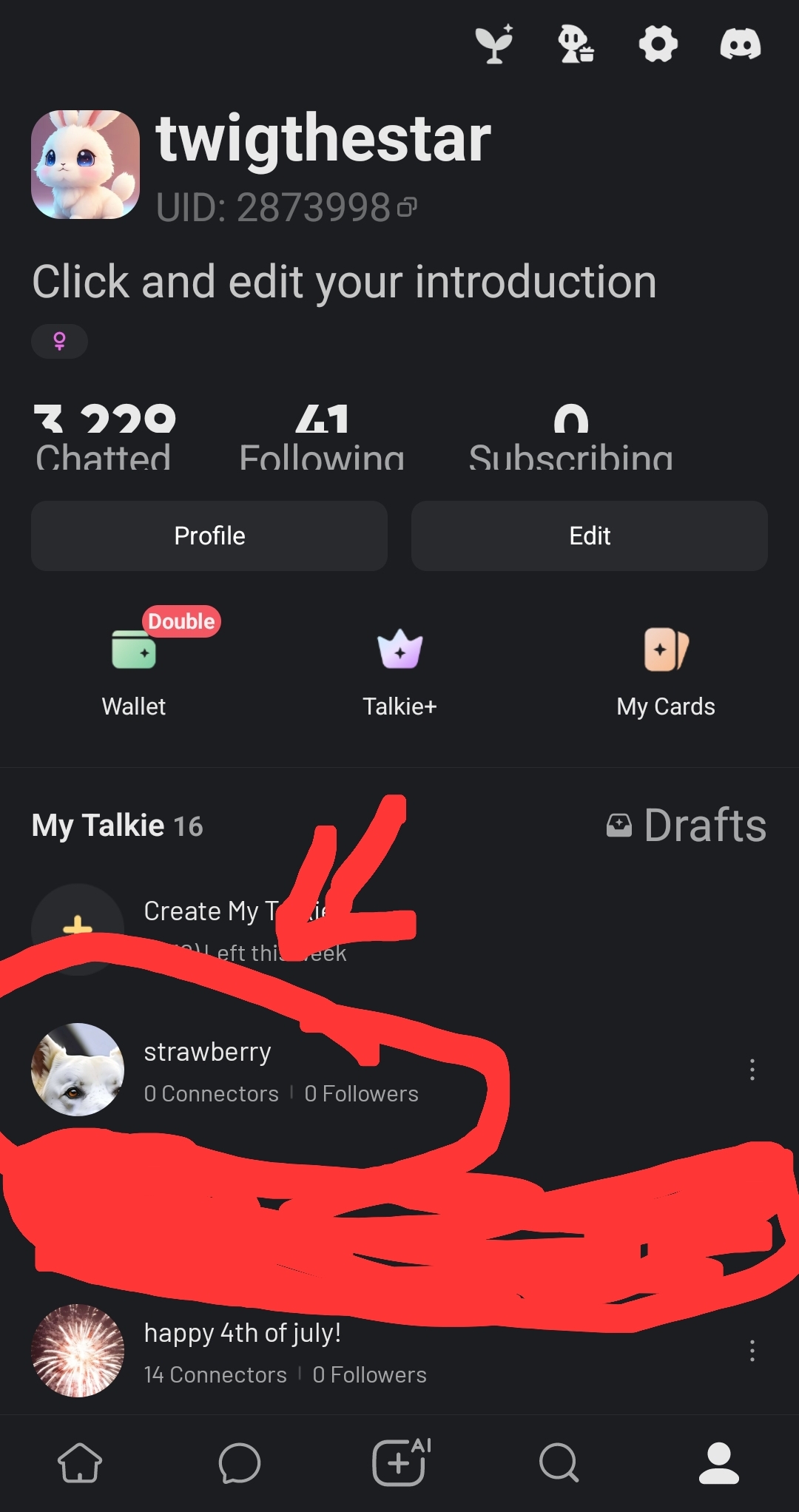Open the Discord icon link
This screenshot has height=1512, width=799.
coord(740,44)
